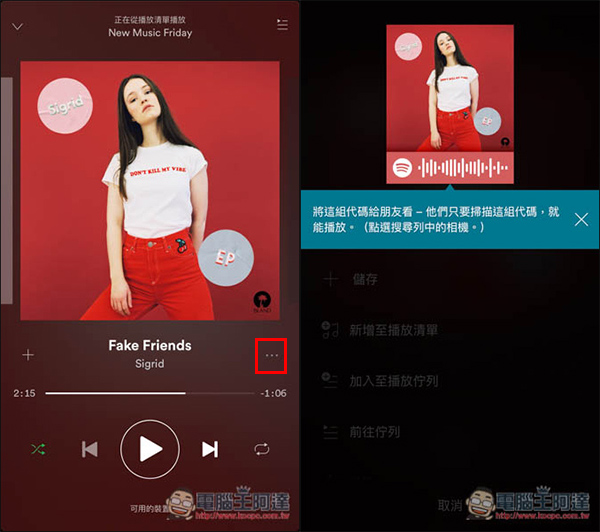
Task: Select 加入至播放佇列
Action: click(x=394, y=381)
